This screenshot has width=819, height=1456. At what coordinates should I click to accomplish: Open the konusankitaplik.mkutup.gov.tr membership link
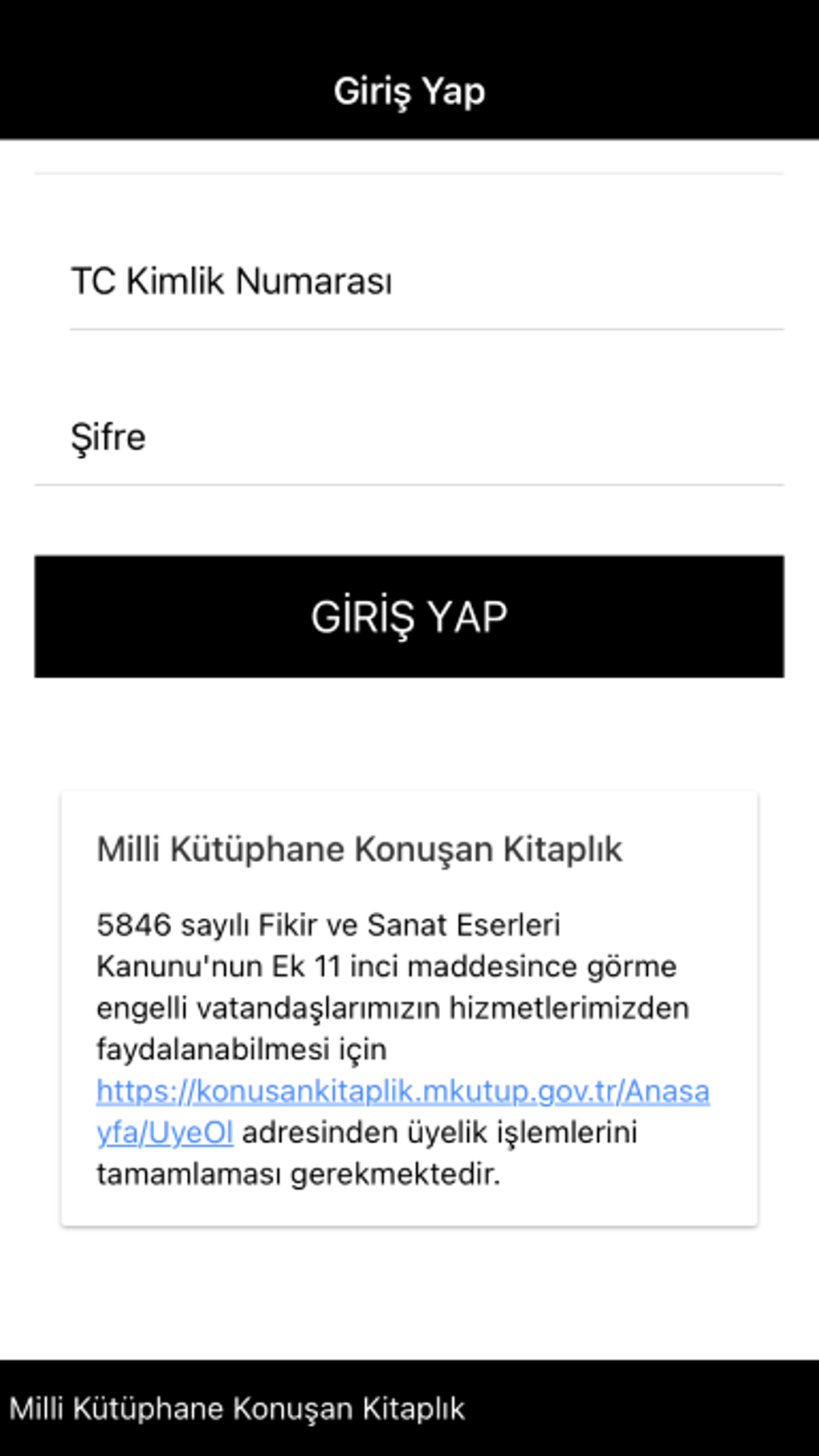coord(402,1092)
